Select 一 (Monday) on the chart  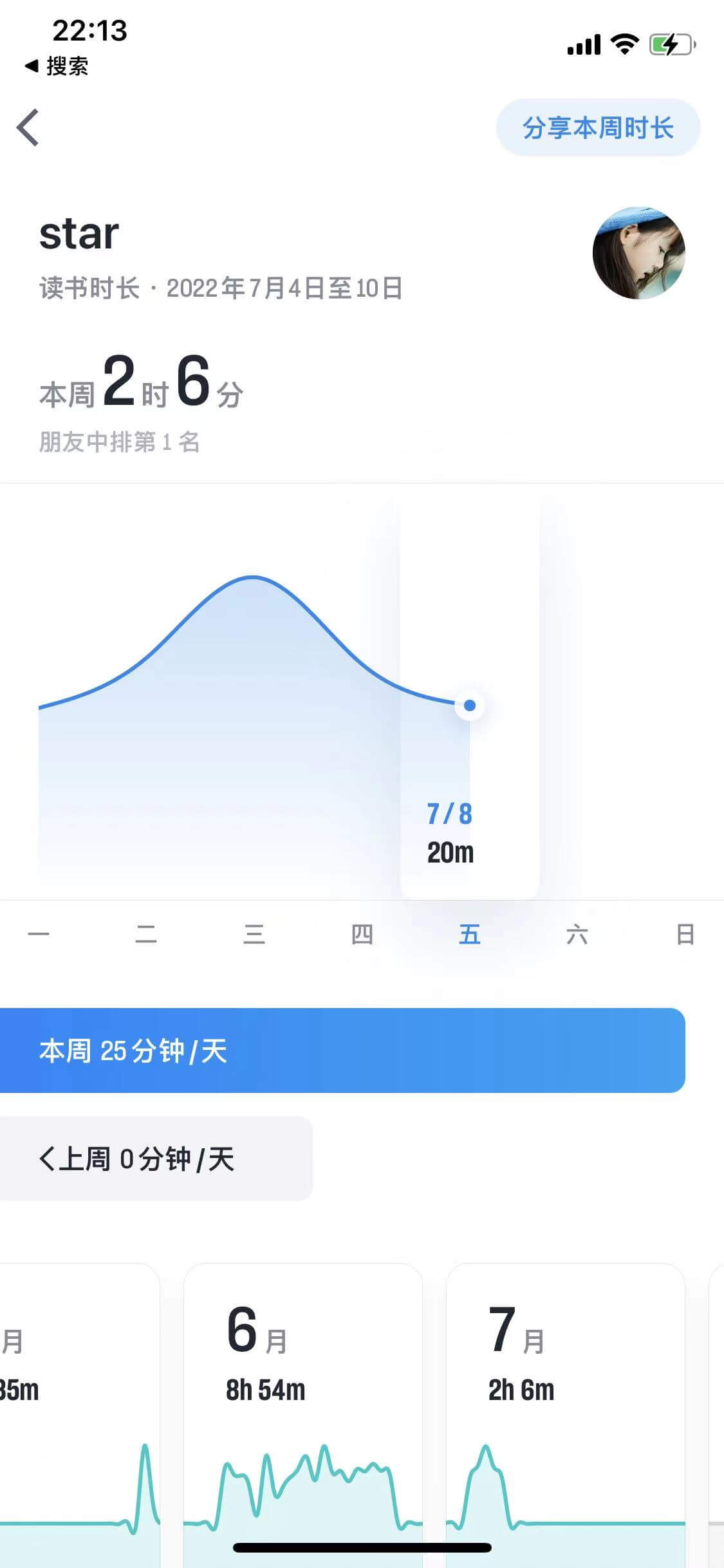point(39,934)
